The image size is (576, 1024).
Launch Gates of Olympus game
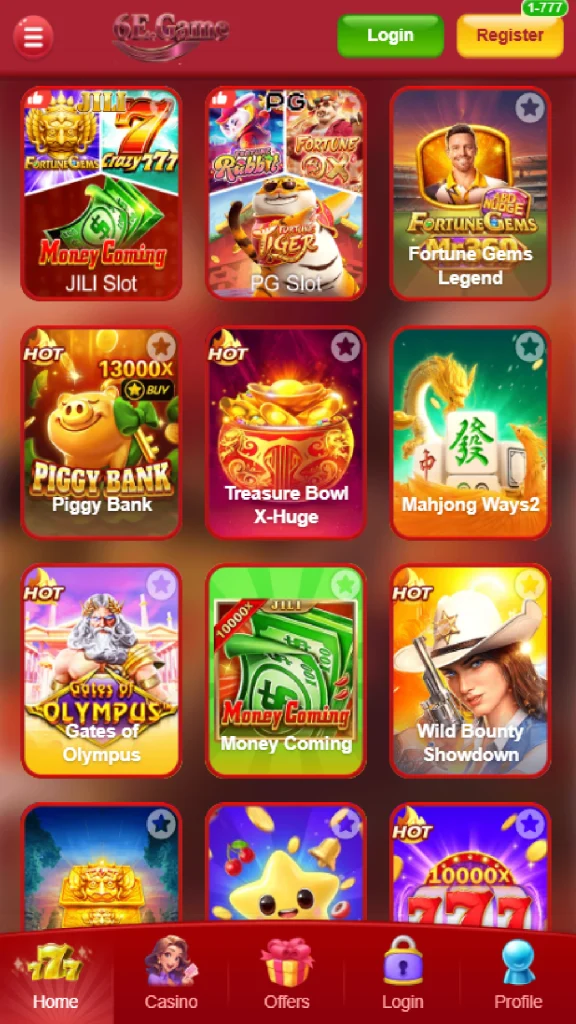[102, 671]
